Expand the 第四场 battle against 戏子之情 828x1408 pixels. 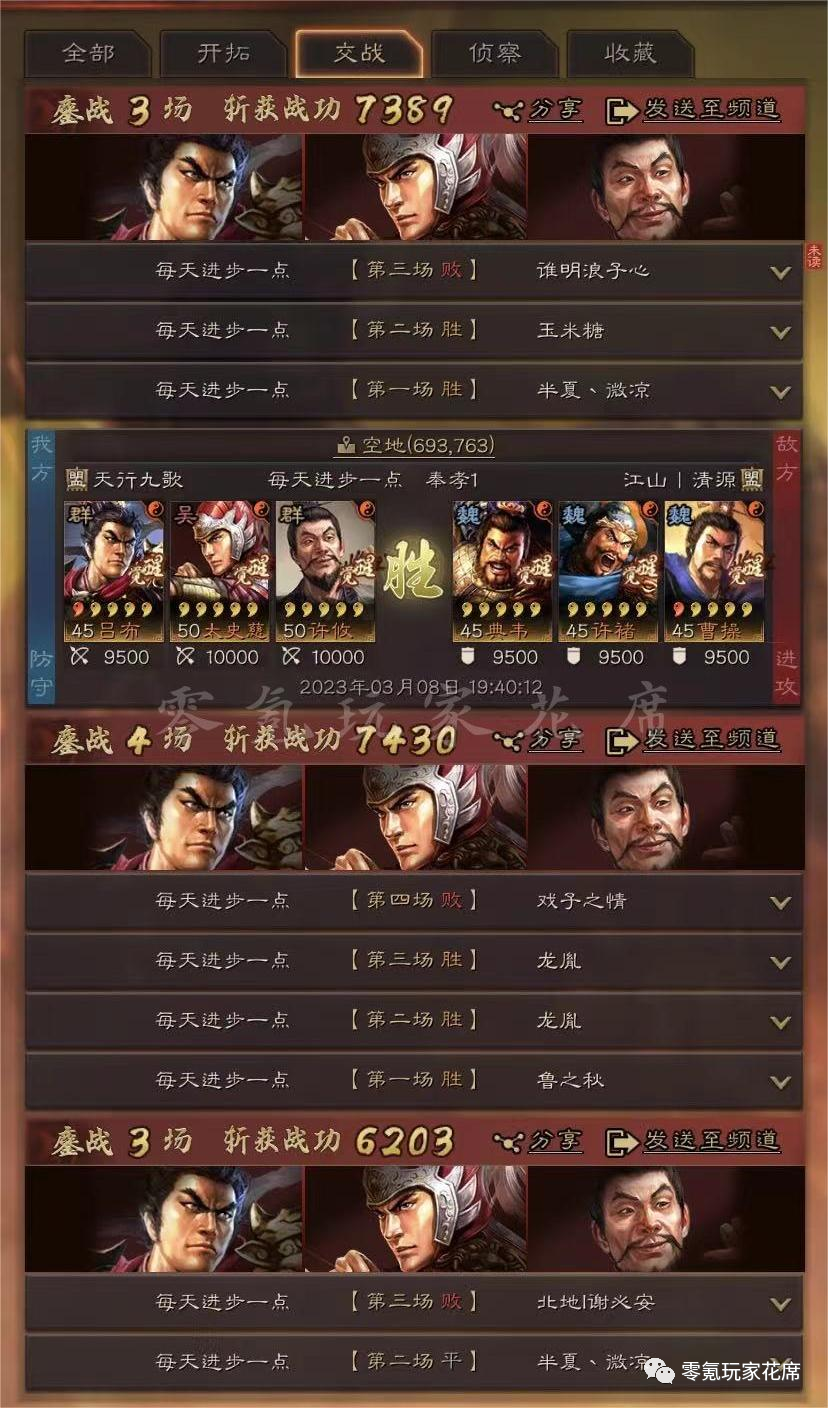(780, 902)
